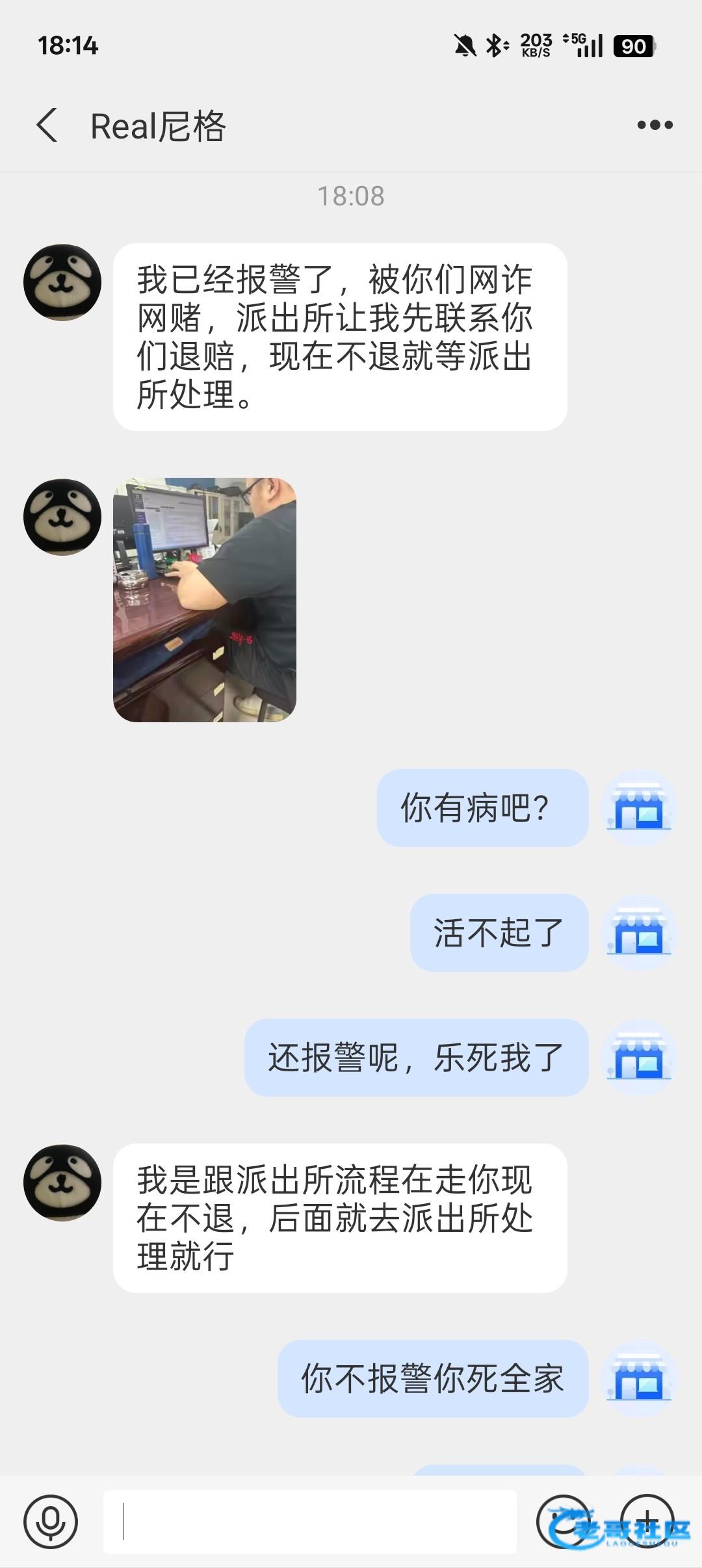Open the plus attachments menu
This screenshot has width=702, height=1568.
point(647,1521)
